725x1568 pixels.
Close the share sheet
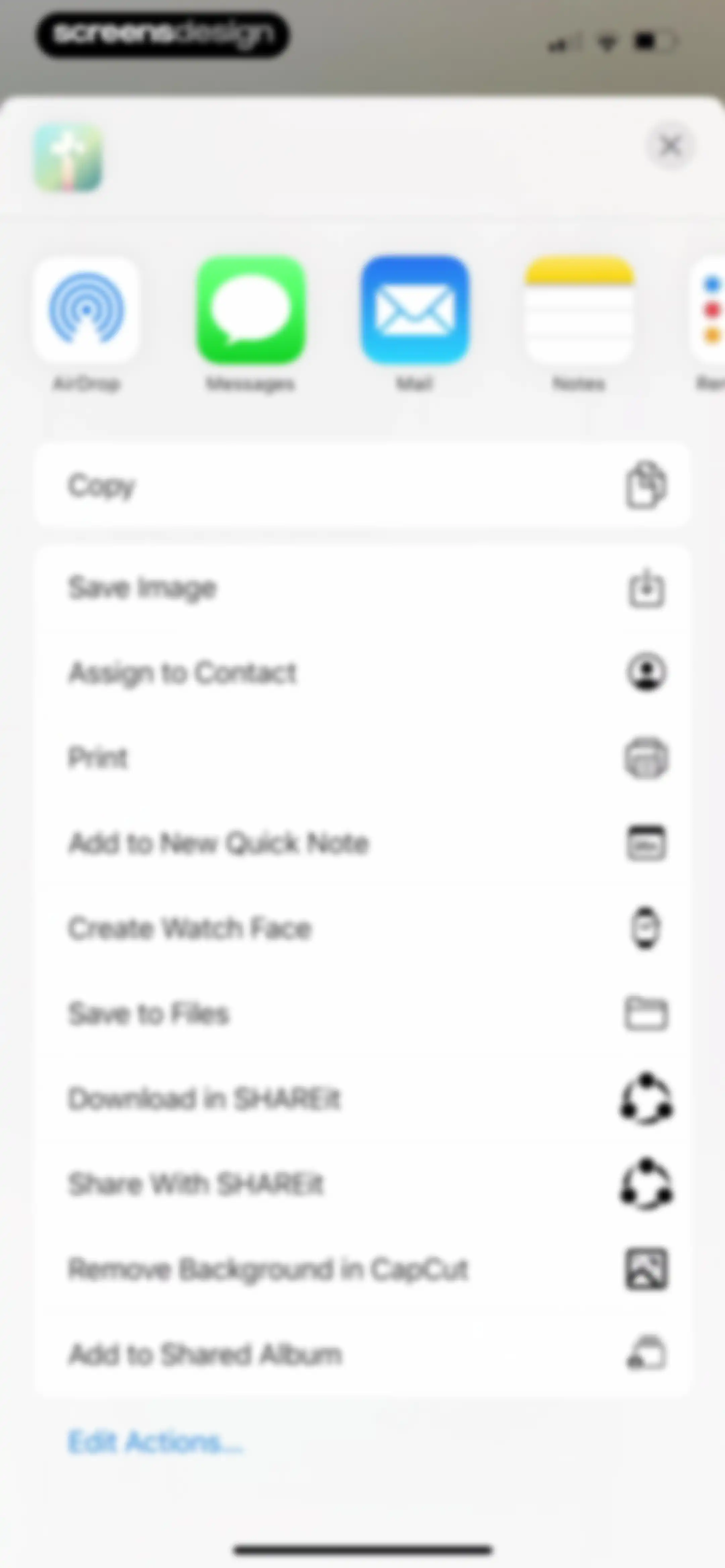pos(670,146)
